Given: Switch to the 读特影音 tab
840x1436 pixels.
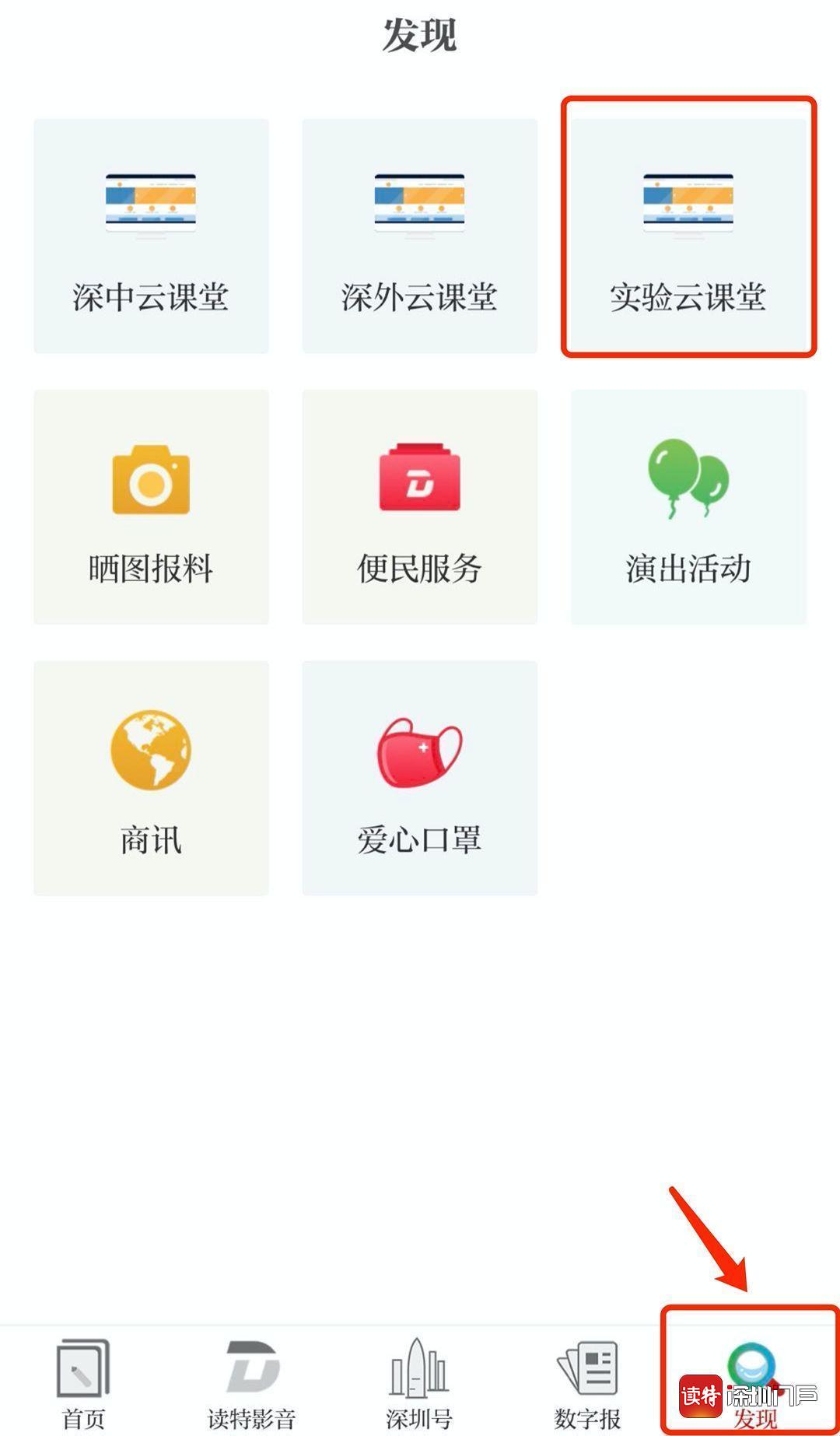Looking at the screenshot, I should pyautogui.click(x=251, y=1383).
